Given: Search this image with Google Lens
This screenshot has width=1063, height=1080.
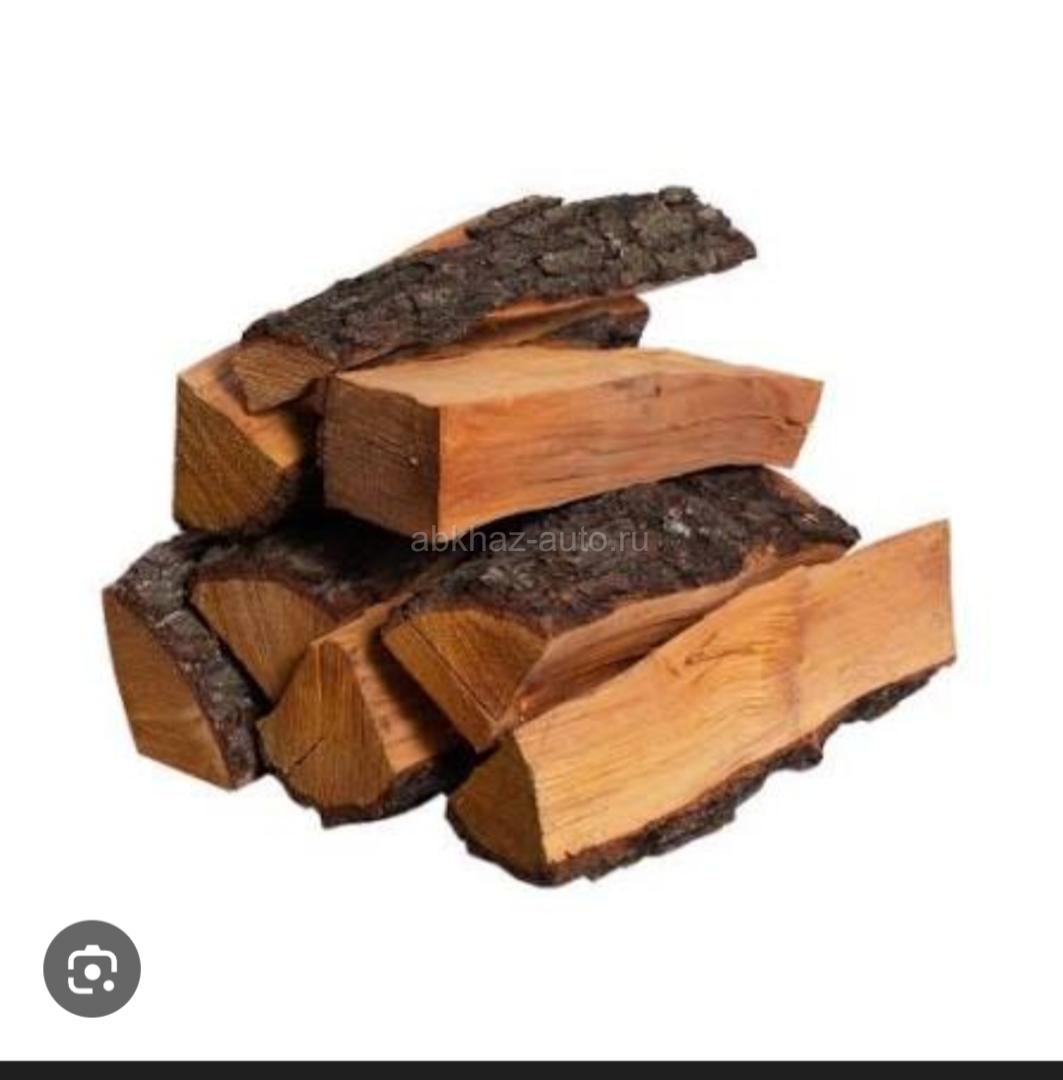Looking at the screenshot, I should 92,968.
